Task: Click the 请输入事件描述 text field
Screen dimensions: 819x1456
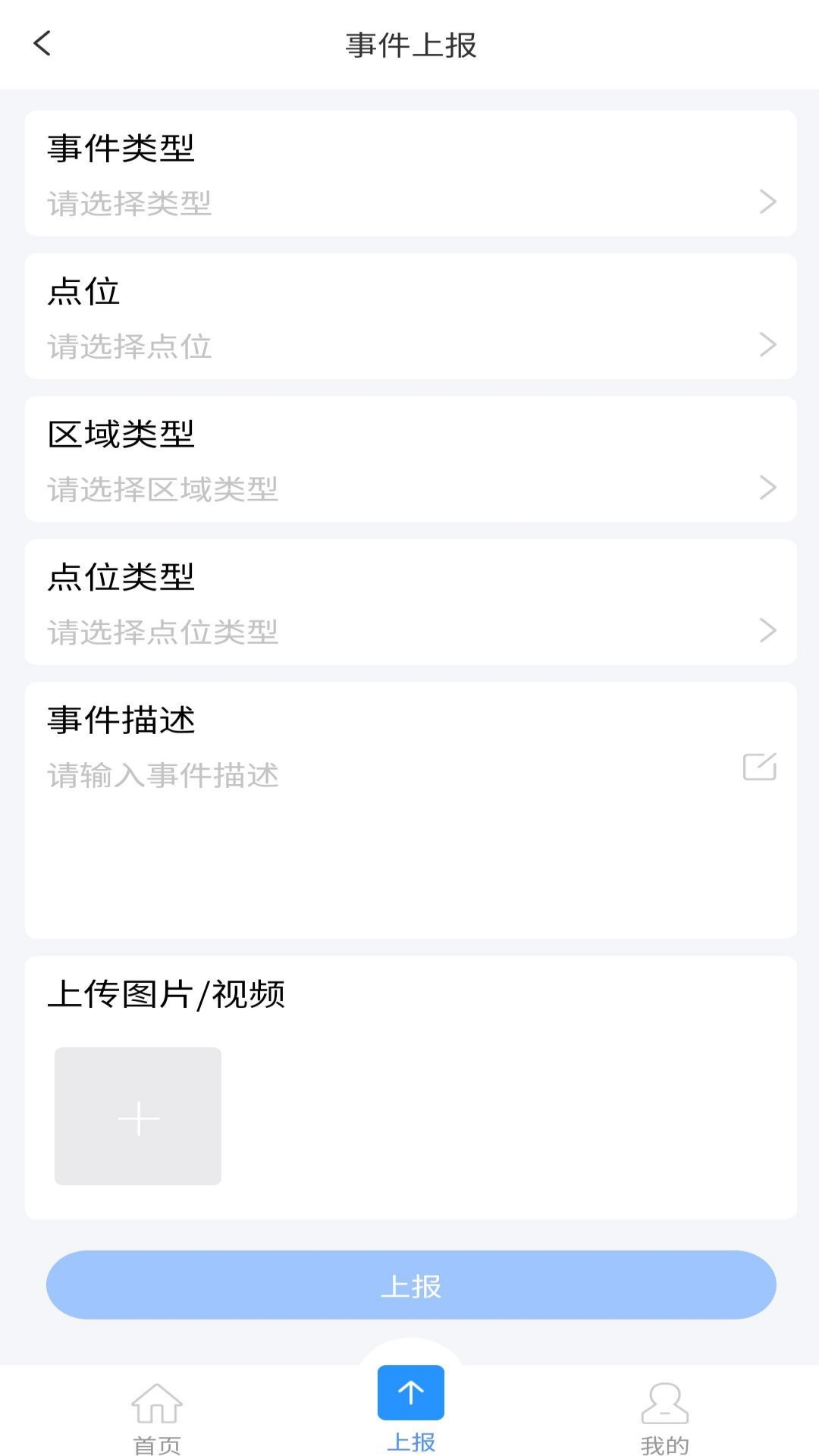Action: [303, 774]
